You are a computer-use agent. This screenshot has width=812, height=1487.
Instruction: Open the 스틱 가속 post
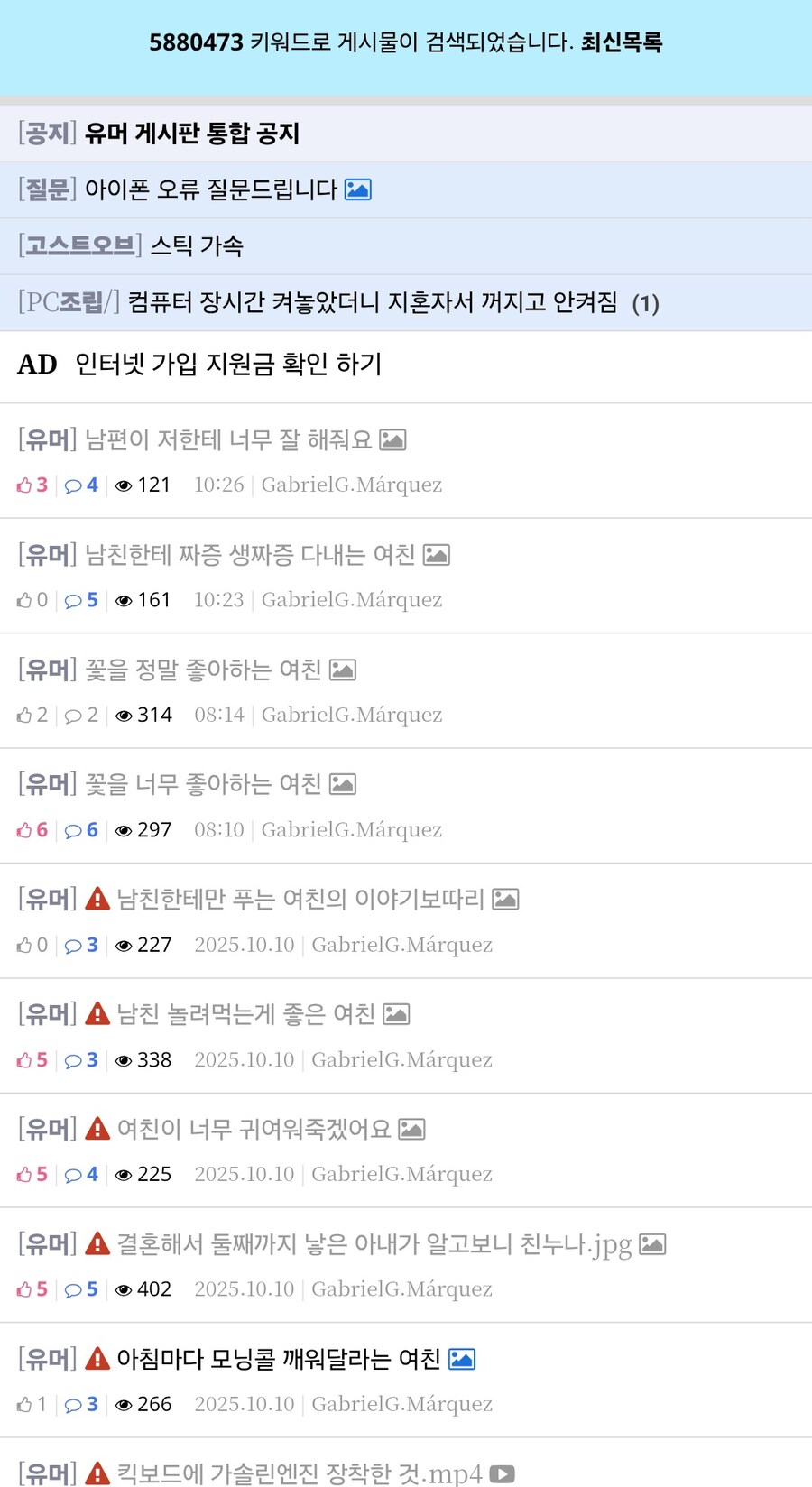(x=196, y=245)
